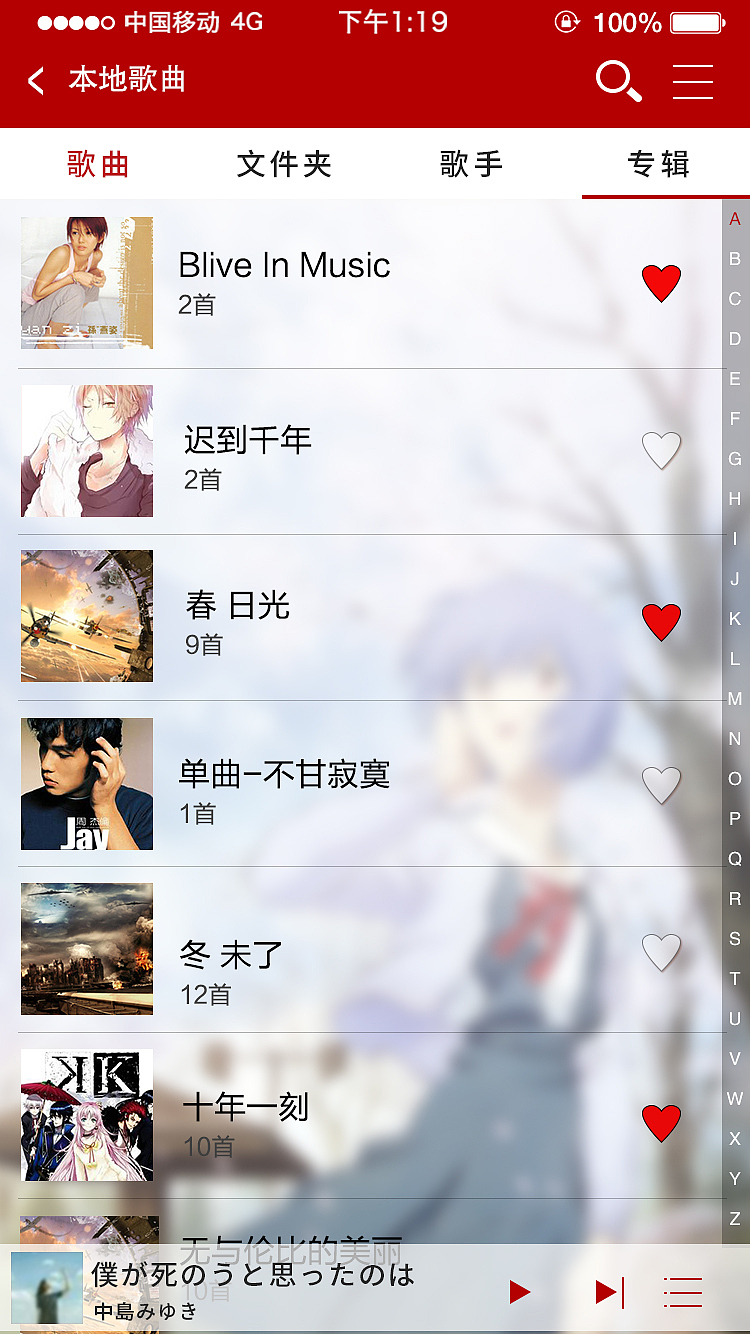Unfavorite the Blive In Music album
Image resolution: width=750 pixels, height=1334 pixels.
click(661, 283)
